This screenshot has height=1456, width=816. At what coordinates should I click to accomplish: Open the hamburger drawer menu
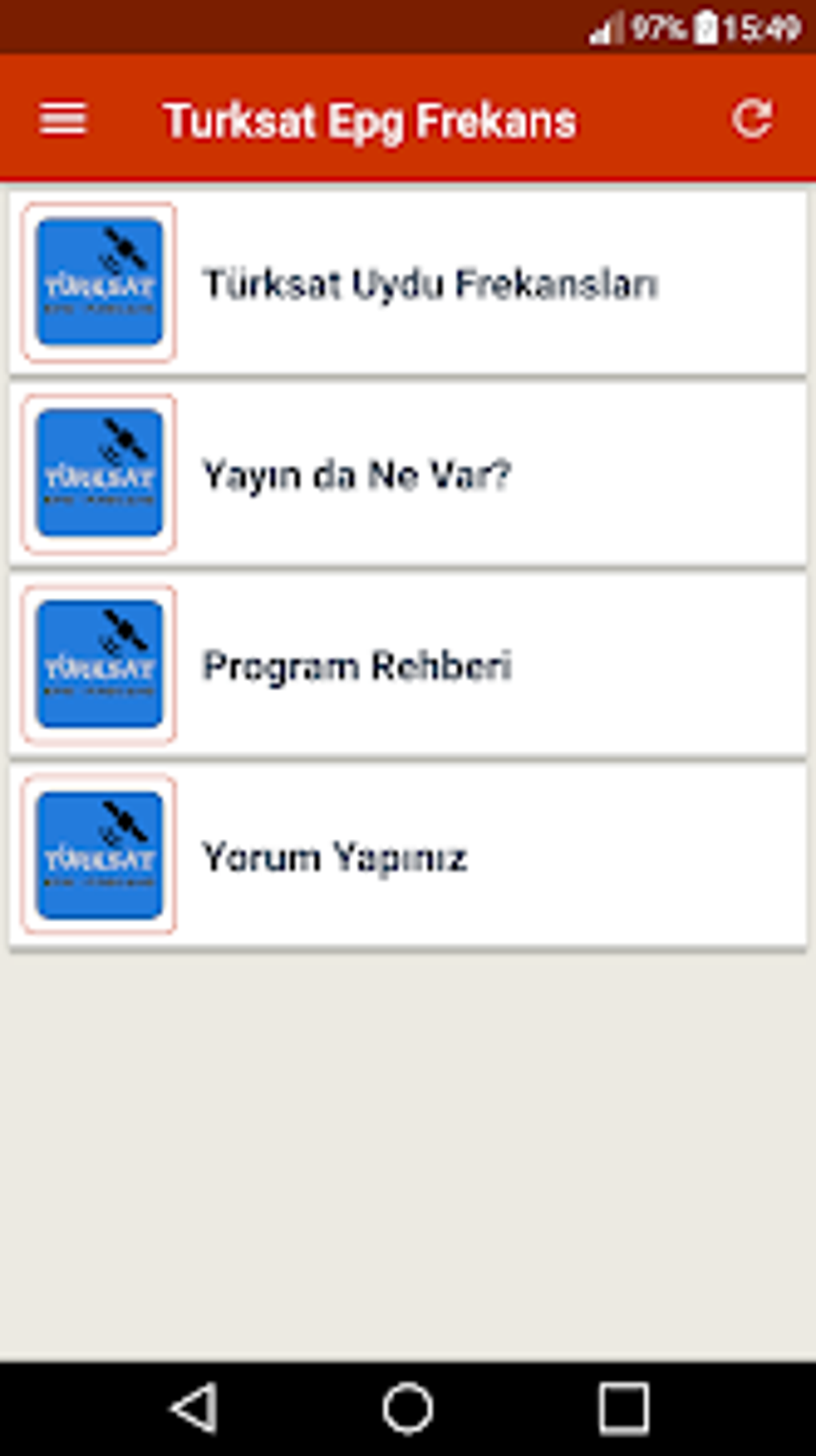(x=62, y=120)
